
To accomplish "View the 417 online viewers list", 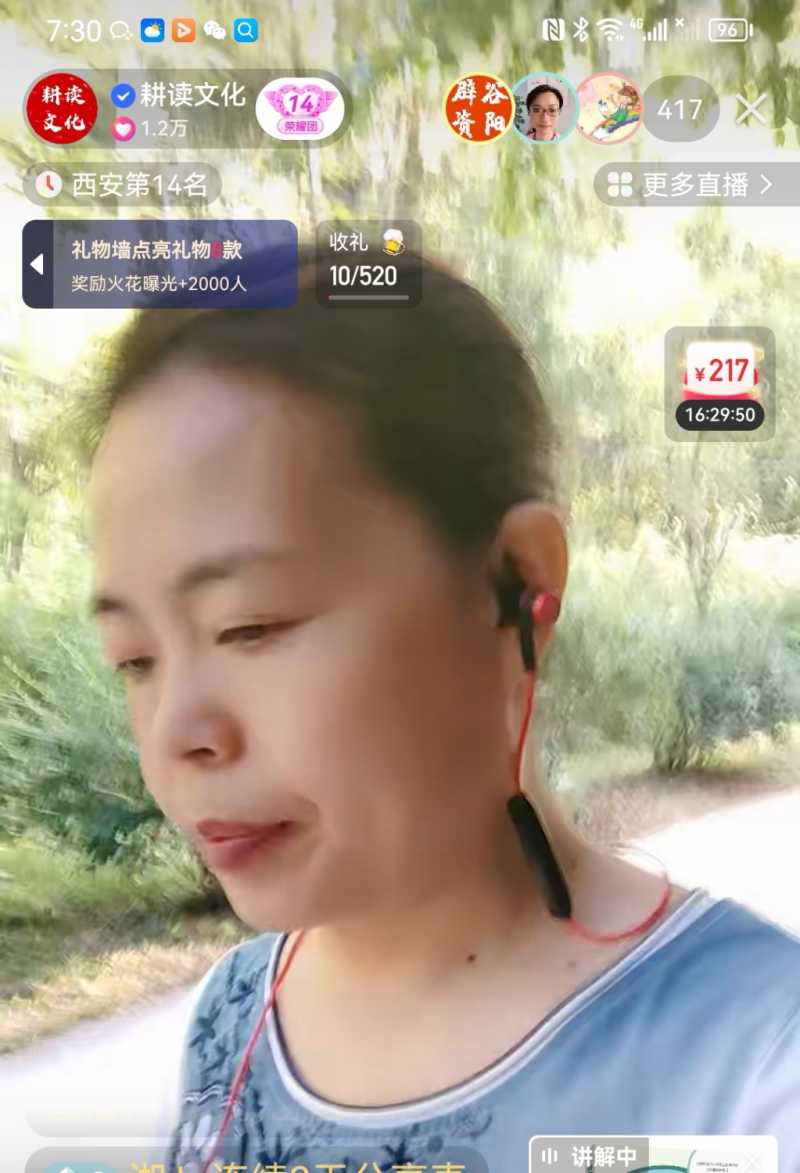I will [680, 108].
